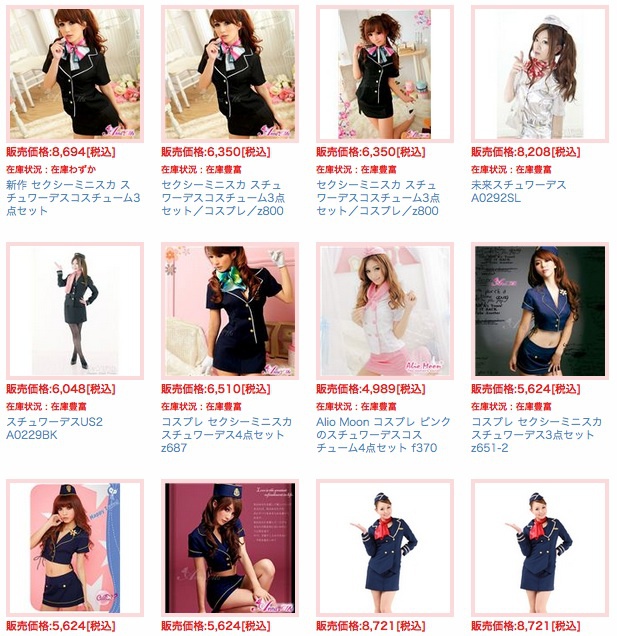The image size is (617, 636).
Task: View the z651-2 costume product image
Action: (x=540, y=311)
